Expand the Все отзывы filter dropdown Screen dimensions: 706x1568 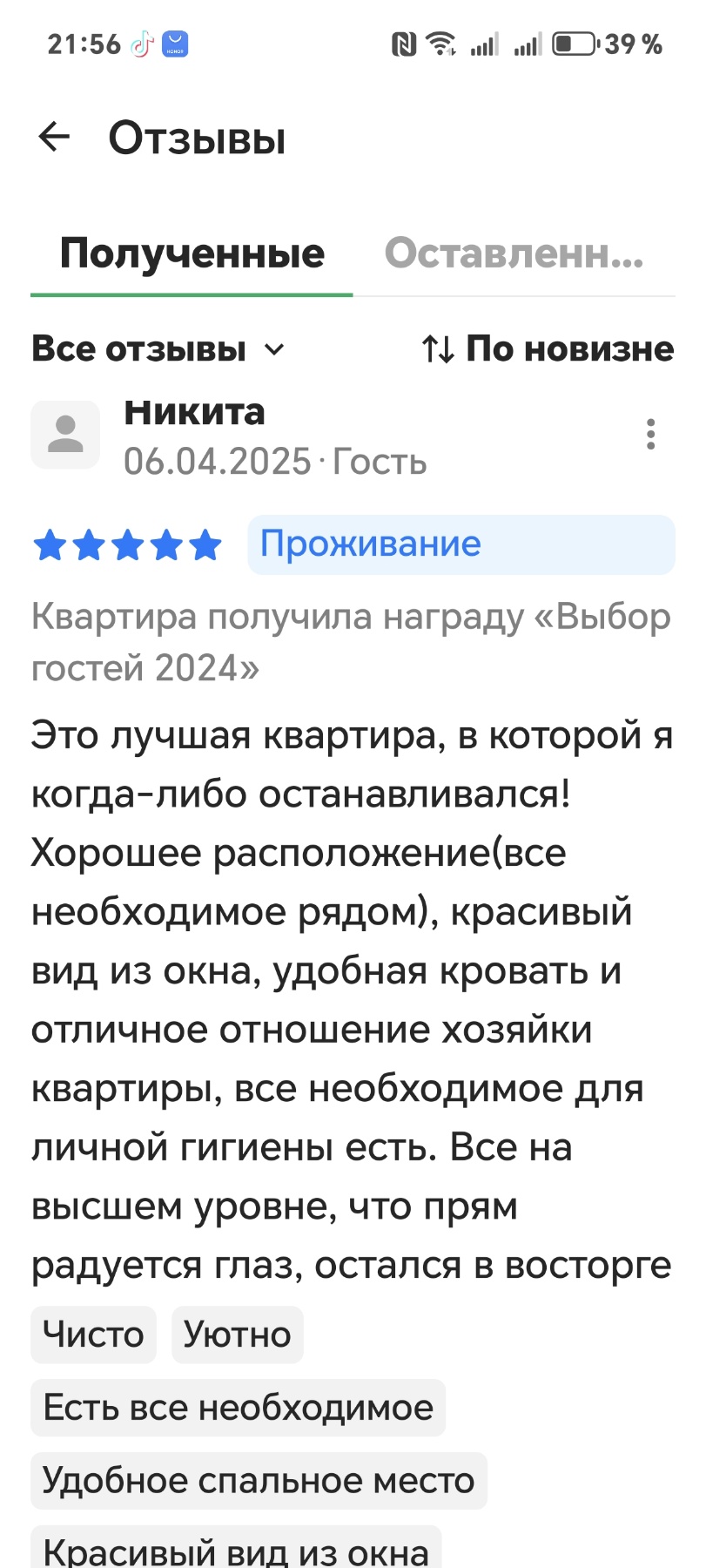(158, 349)
